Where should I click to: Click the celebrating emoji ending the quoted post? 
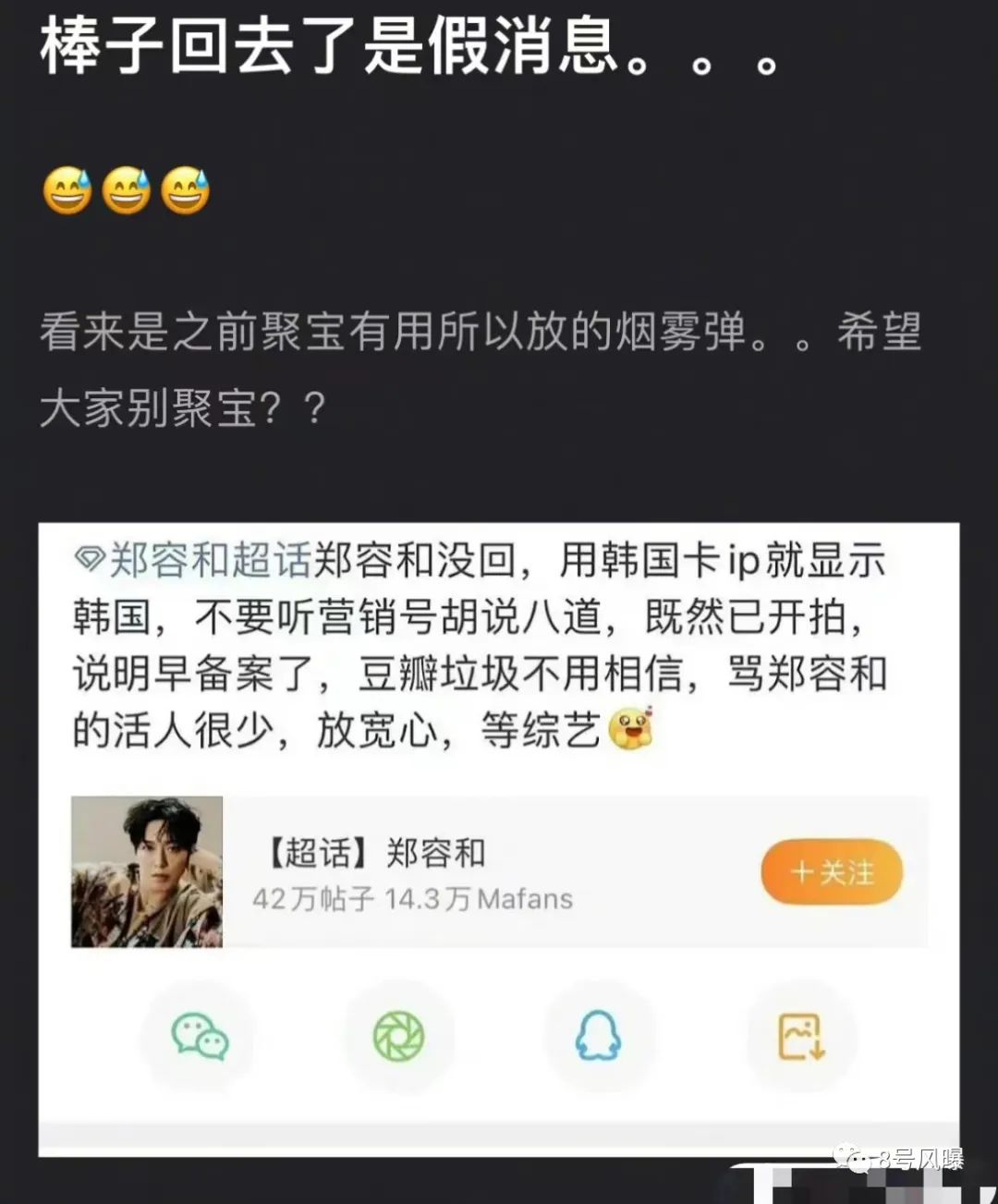(631, 731)
